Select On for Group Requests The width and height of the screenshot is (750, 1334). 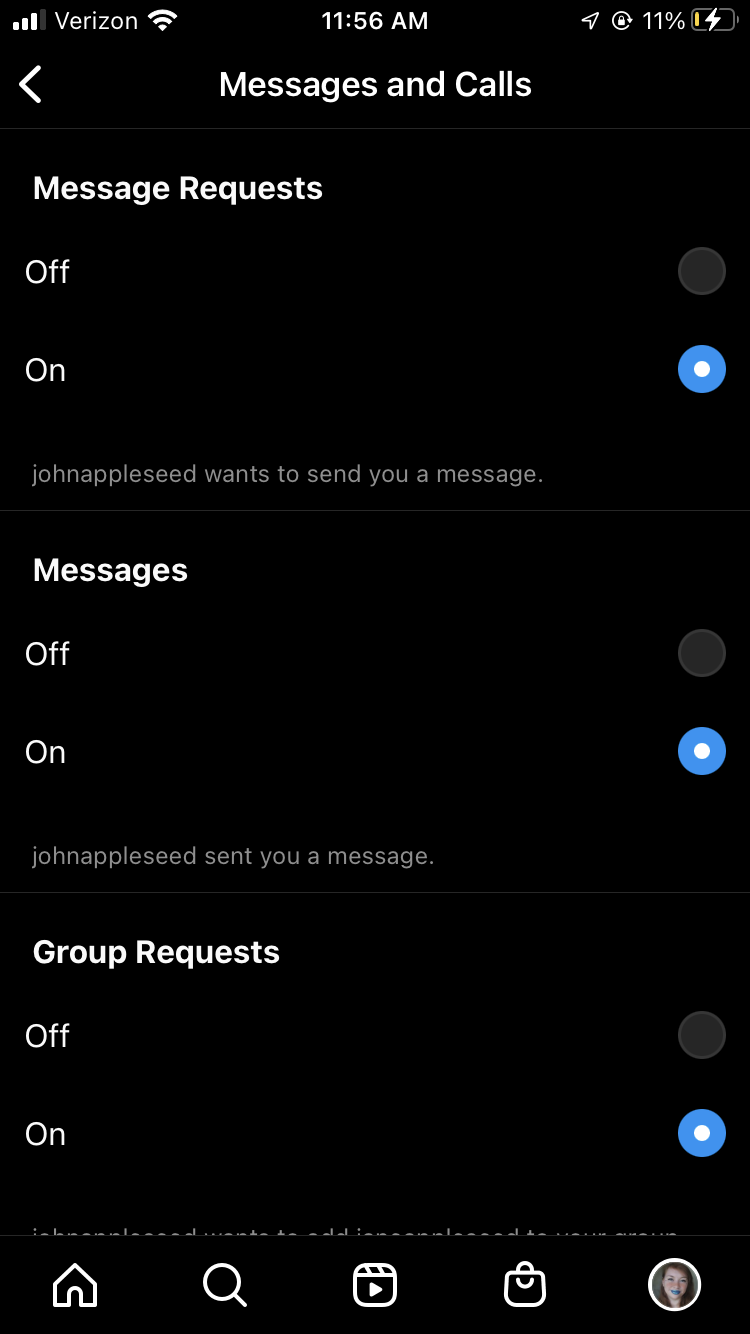click(701, 1133)
